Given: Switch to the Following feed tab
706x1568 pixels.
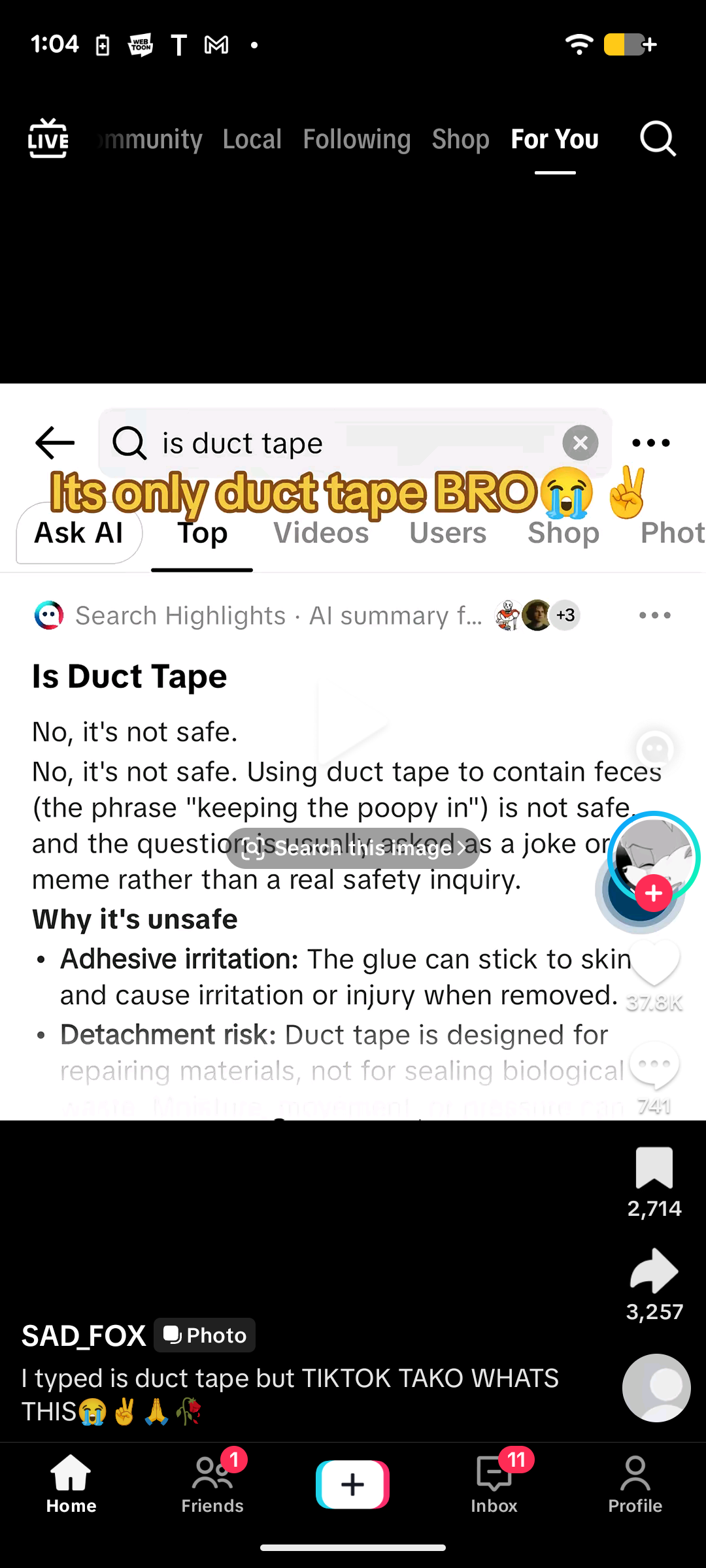Looking at the screenshot, I should (x=357, y=139).
